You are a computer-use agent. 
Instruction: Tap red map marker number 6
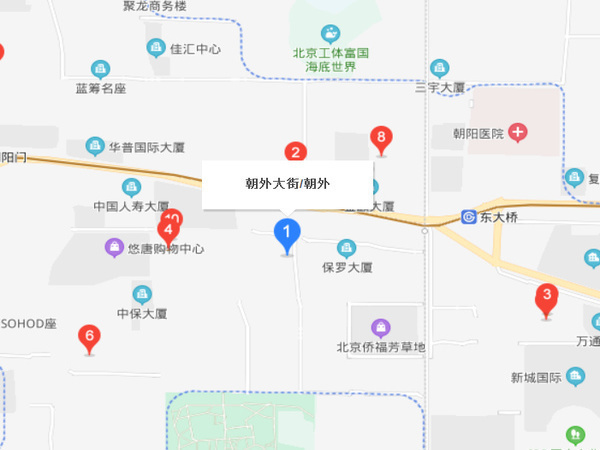pos(90,337)
